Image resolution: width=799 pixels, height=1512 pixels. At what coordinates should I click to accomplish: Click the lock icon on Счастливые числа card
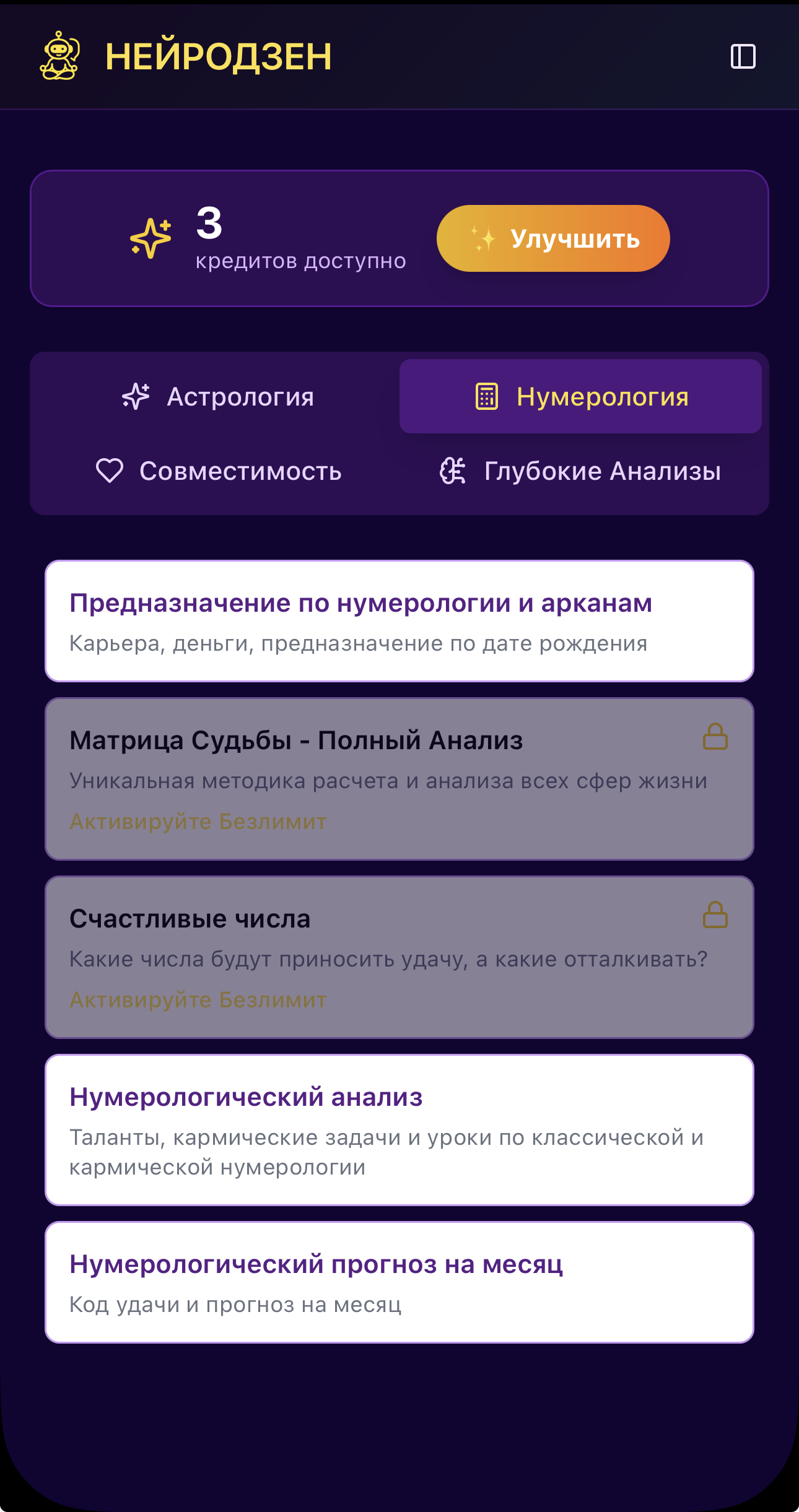tap(715, 913)
